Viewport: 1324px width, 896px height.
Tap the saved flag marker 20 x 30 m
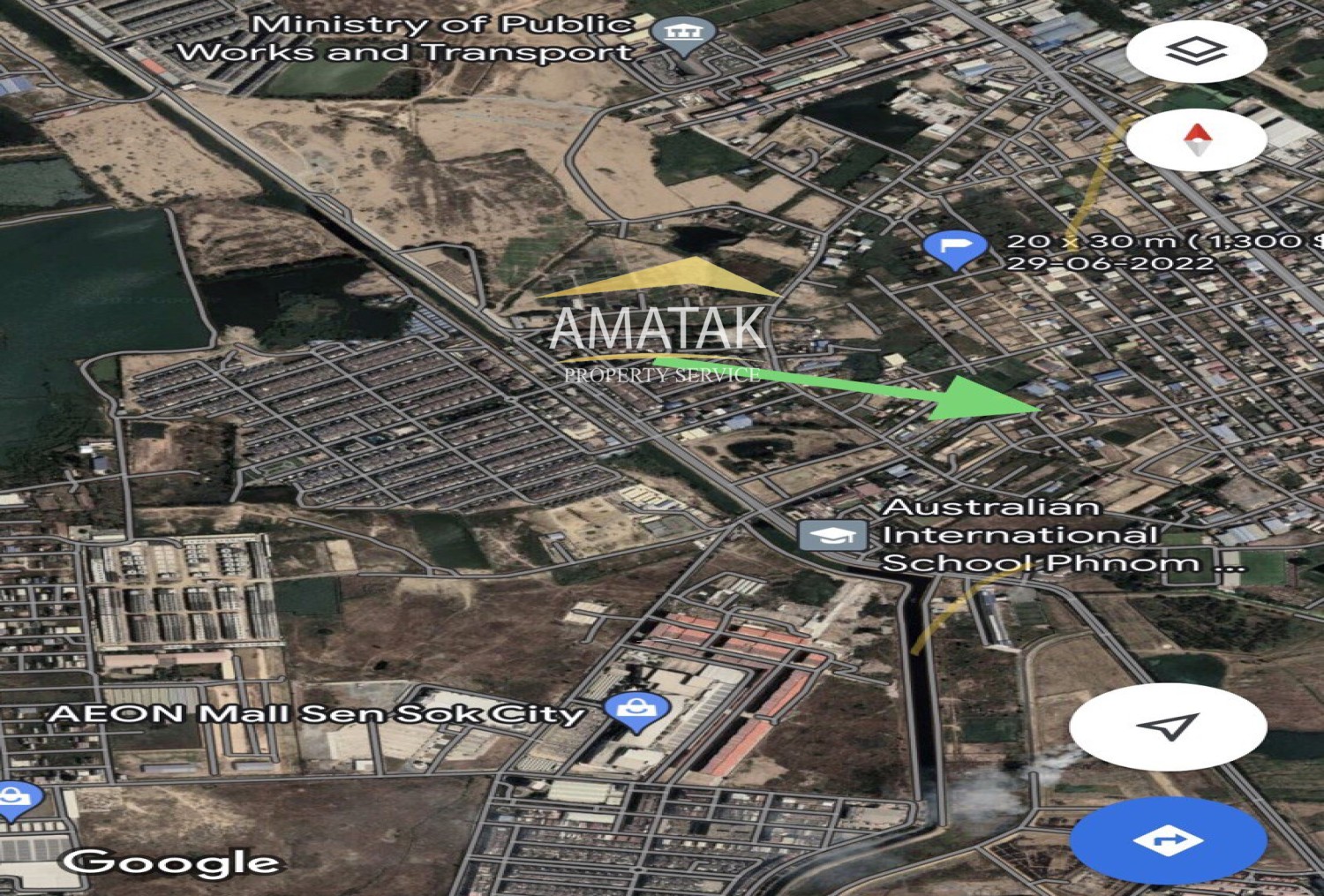(954, 247)
